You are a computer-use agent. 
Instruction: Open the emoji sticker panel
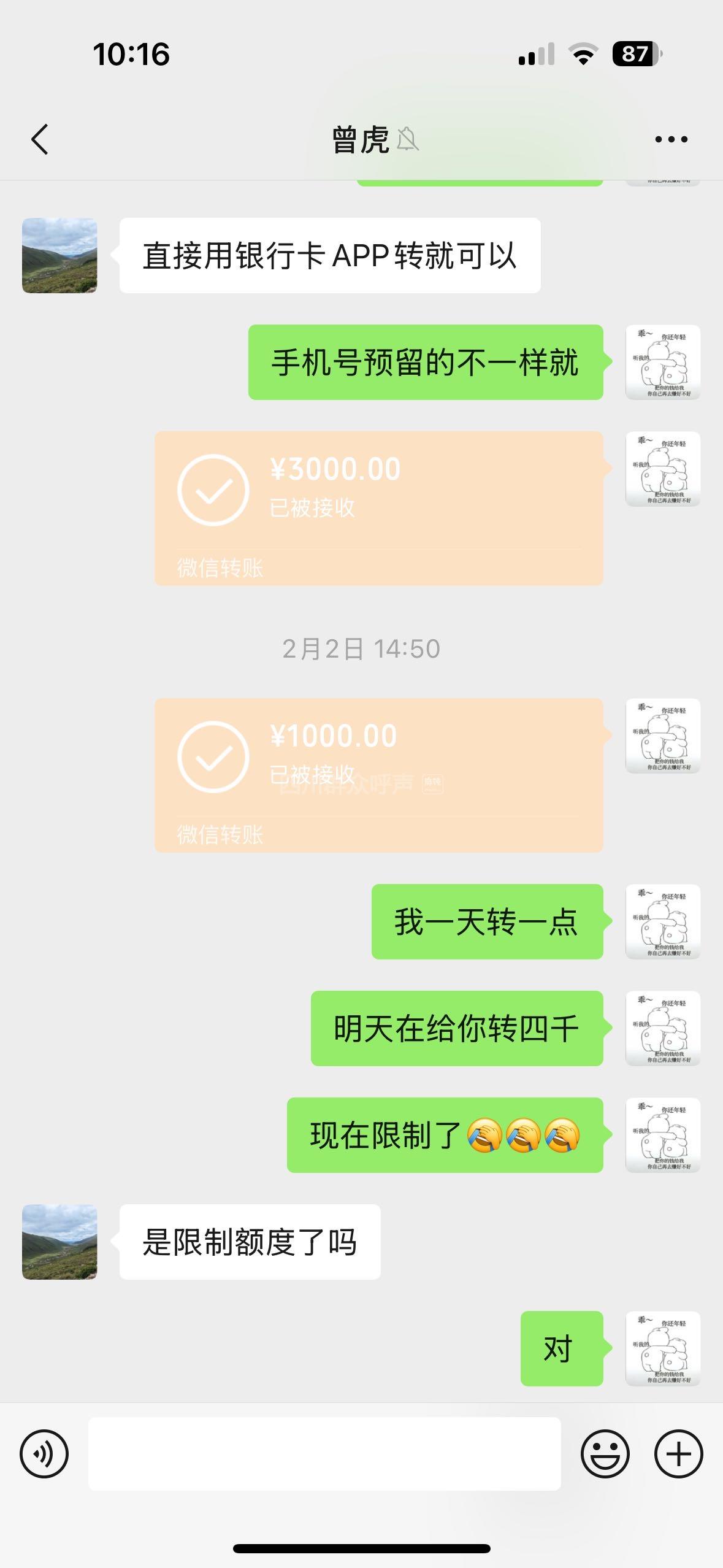[605, 1454]
